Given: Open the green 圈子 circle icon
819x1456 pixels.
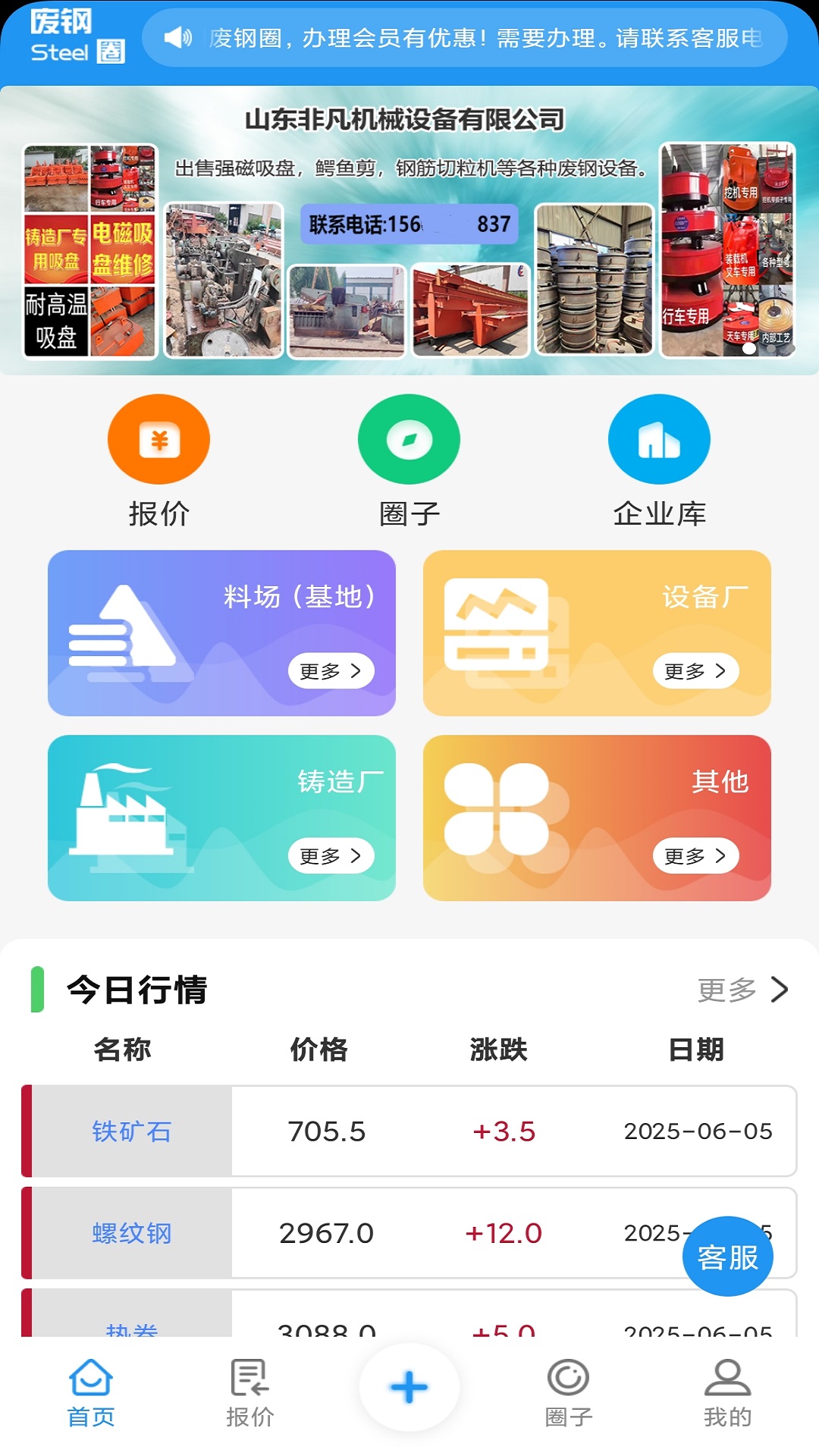Looking at the screenshot, I should point(409,438).
